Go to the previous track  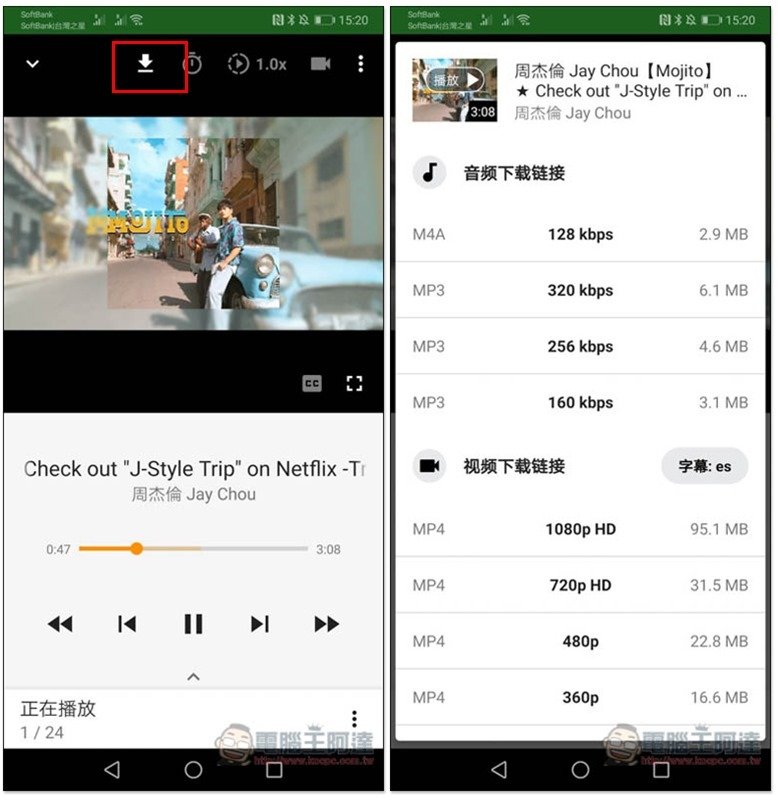coord(127,624)
